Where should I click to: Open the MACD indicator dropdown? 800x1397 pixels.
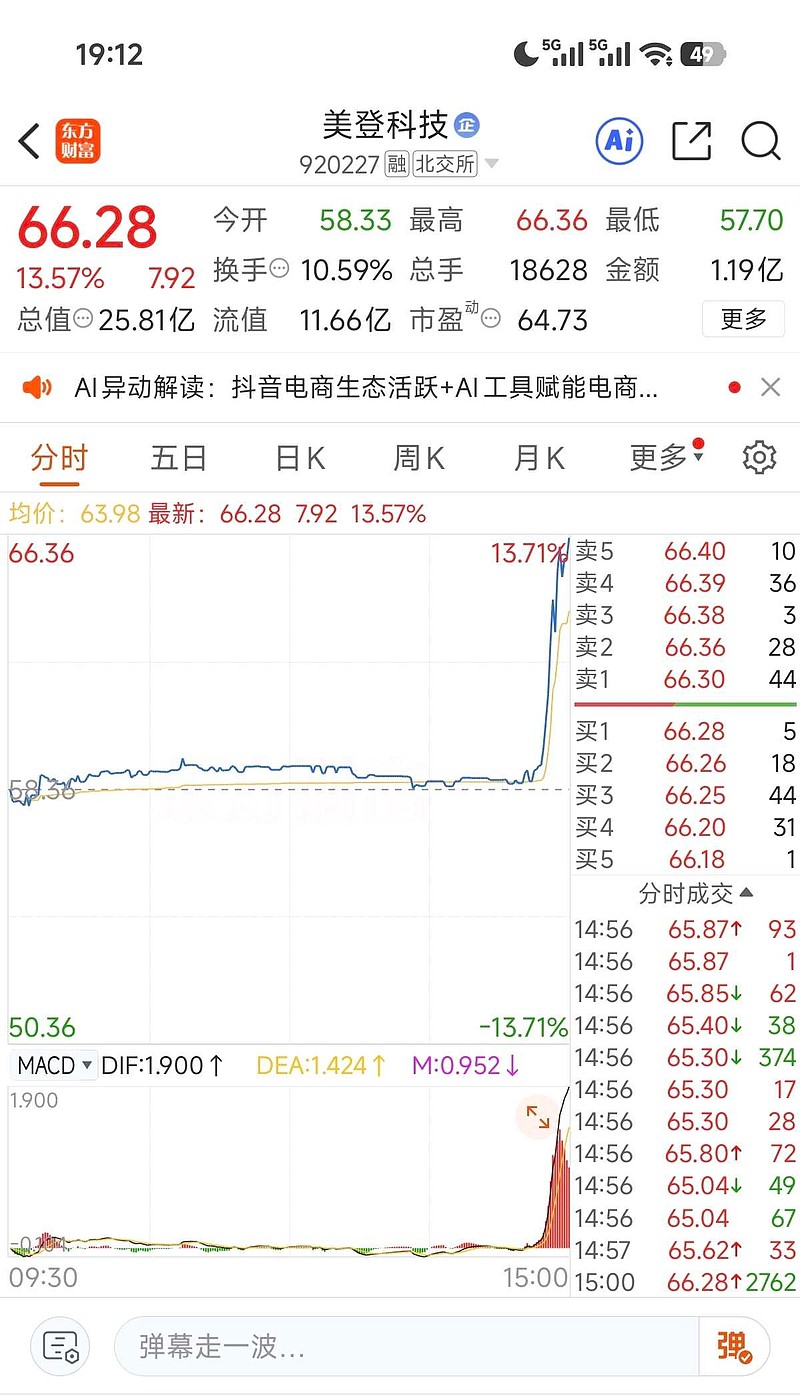click(53, 1066)
